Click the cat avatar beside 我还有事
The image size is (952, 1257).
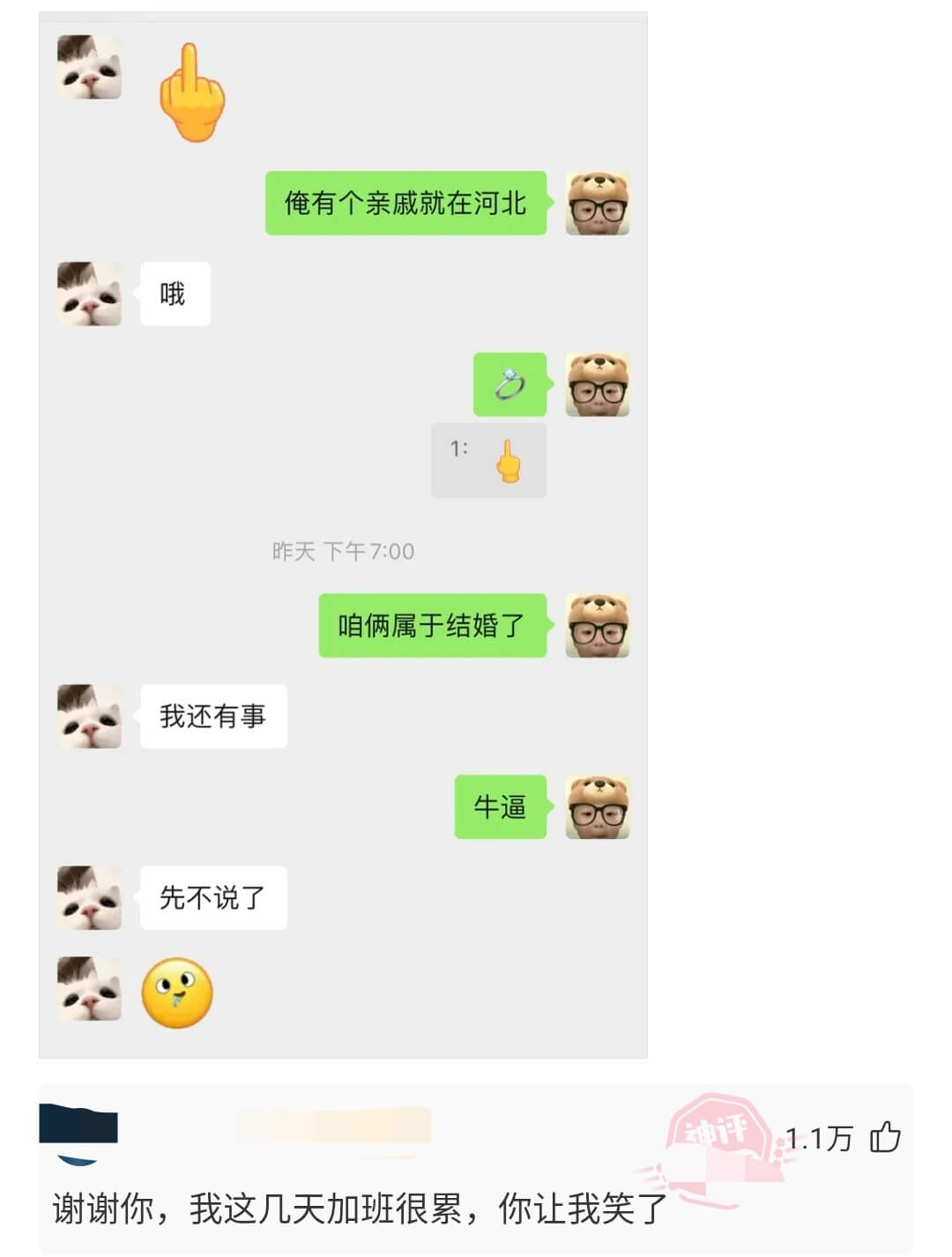pyautogui.click(x=88, y=716)
